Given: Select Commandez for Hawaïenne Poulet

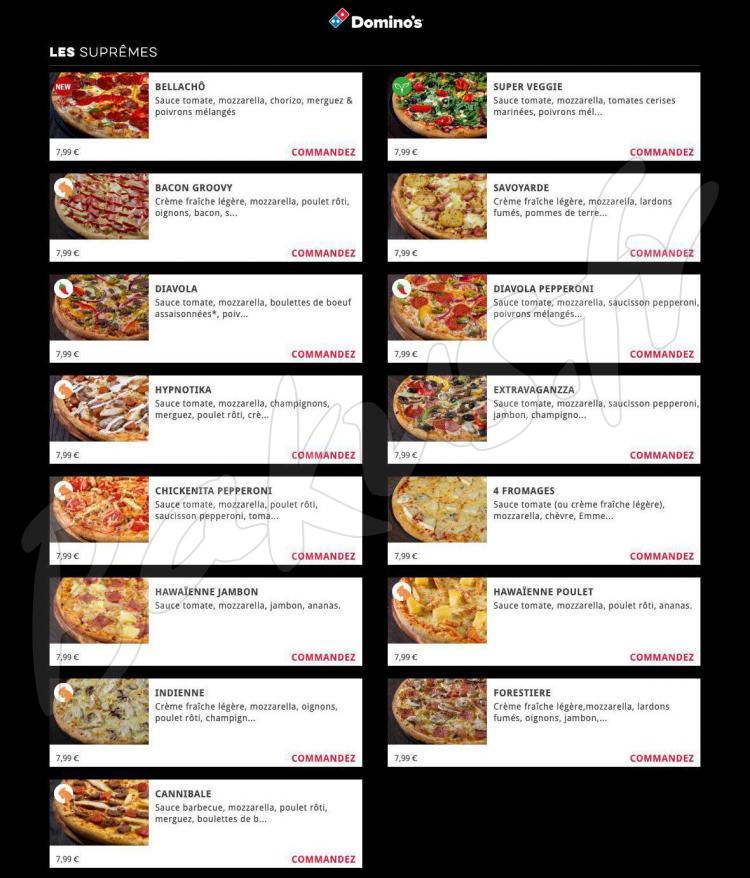Looking at the screenshot, I should [661, 657].
